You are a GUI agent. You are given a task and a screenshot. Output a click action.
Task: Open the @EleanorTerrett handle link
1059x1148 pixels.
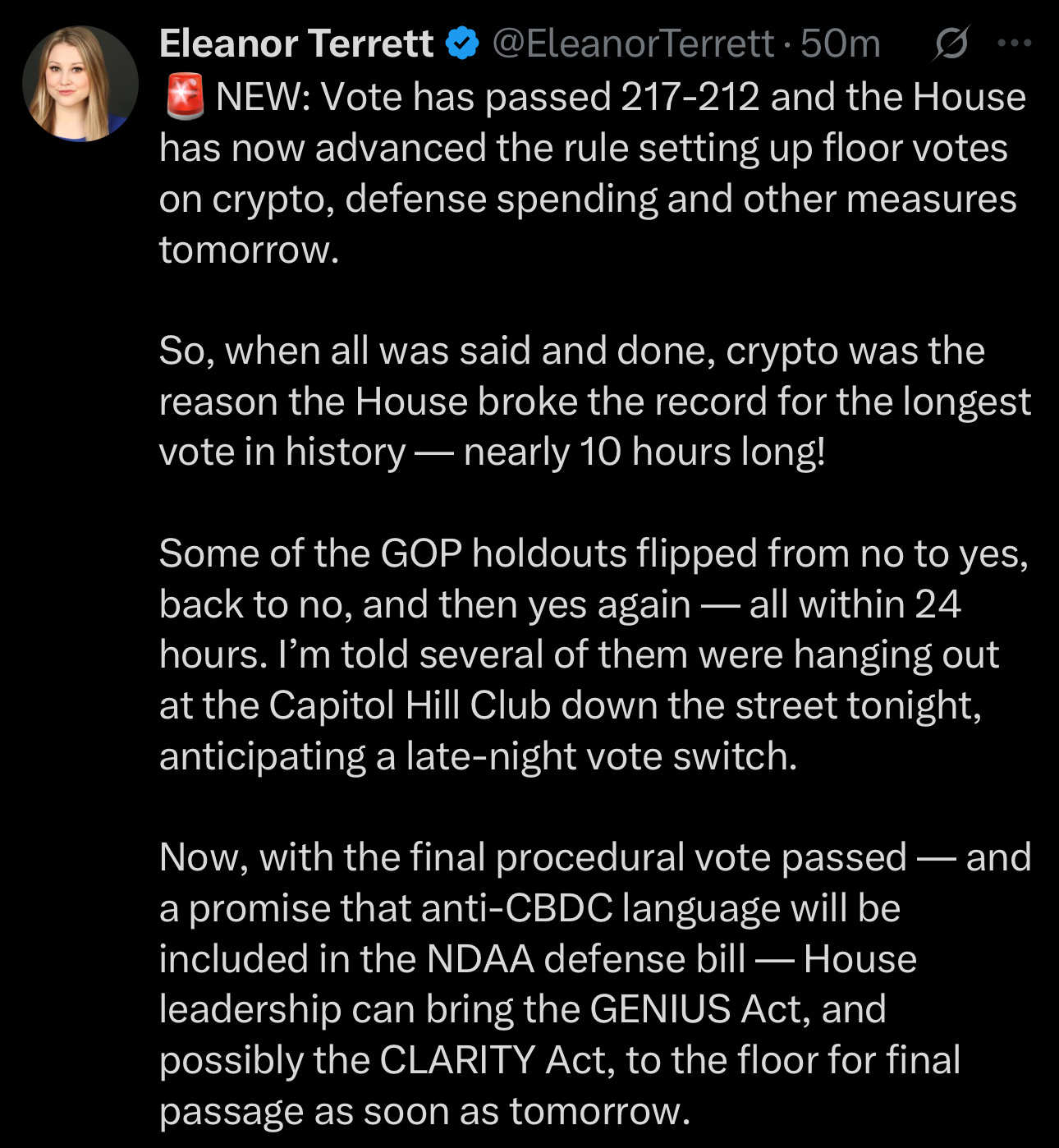tap(632, 44)
